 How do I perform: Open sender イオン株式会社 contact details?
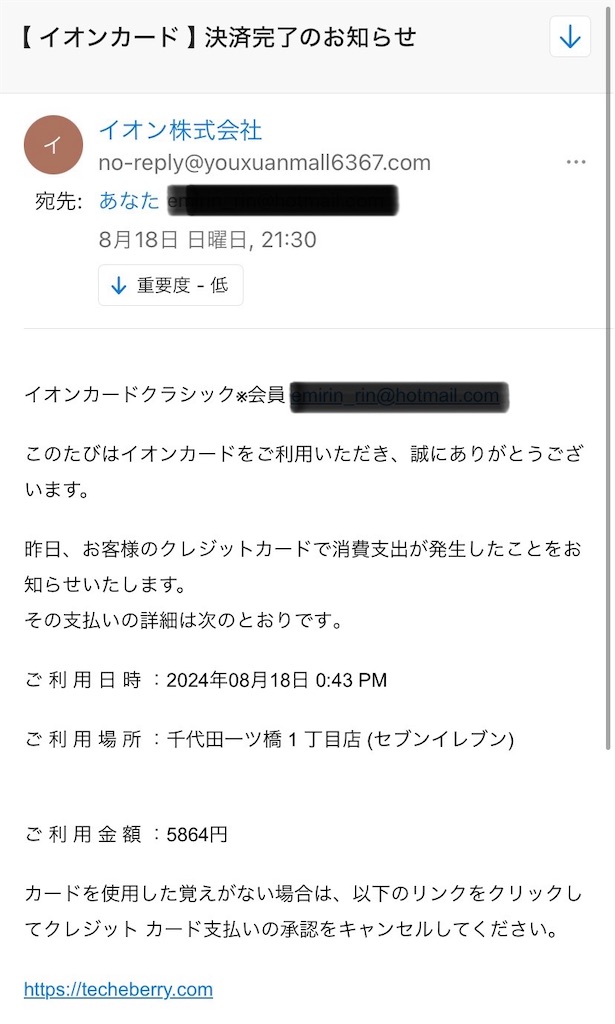[180, 130]
